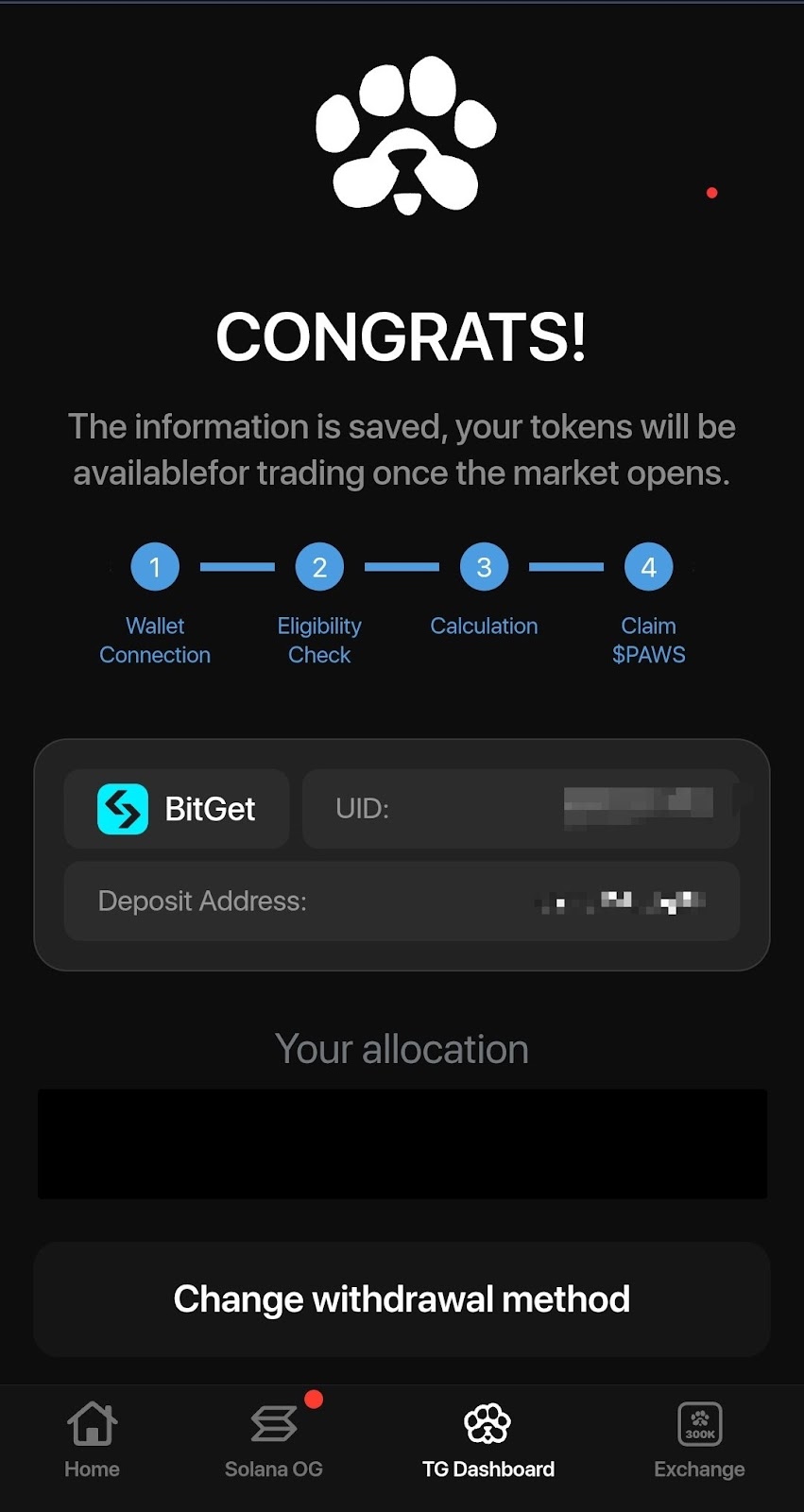Open the TG Dashboard tab
The width and height of the screenshot is (804, 1512).
488,1439
